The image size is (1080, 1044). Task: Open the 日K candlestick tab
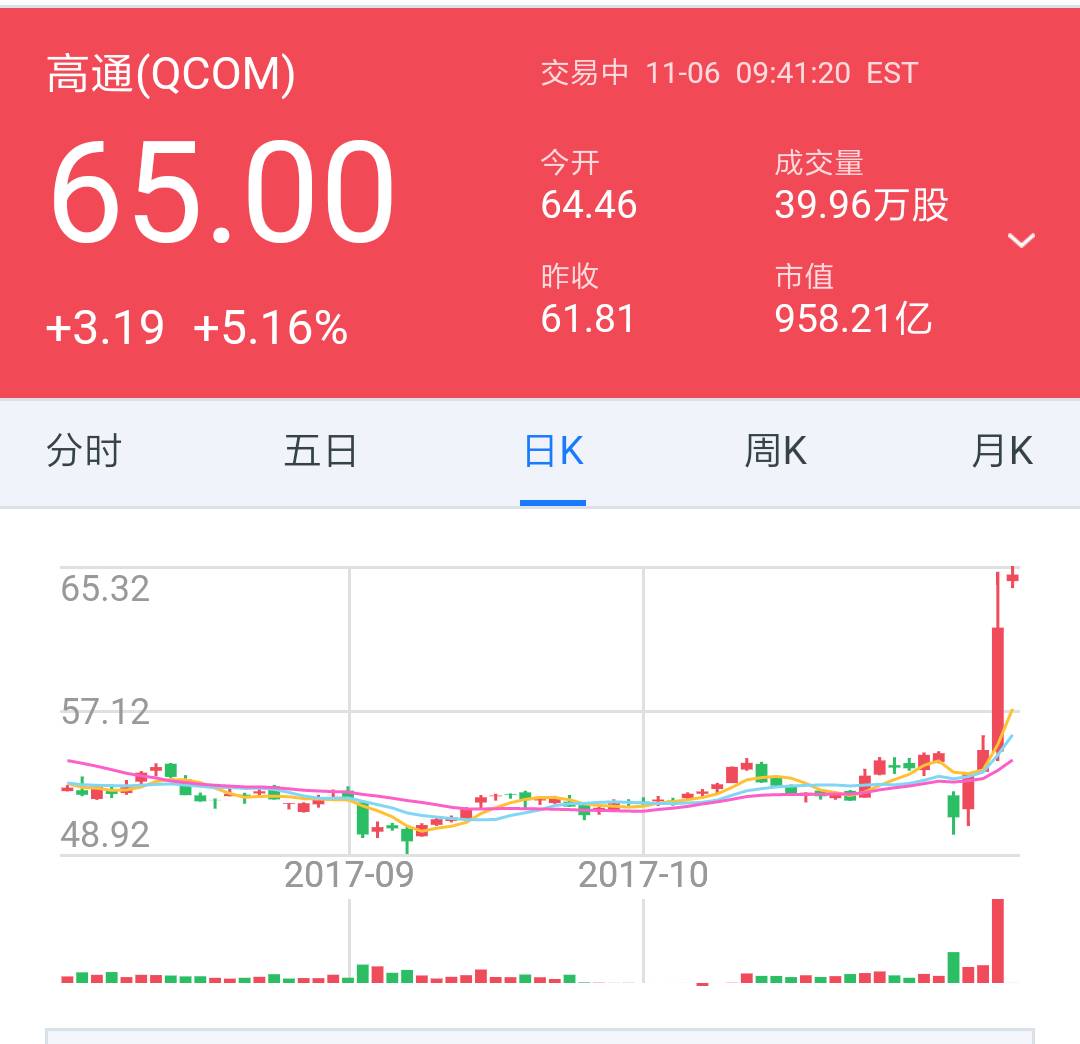pos(553,452)
